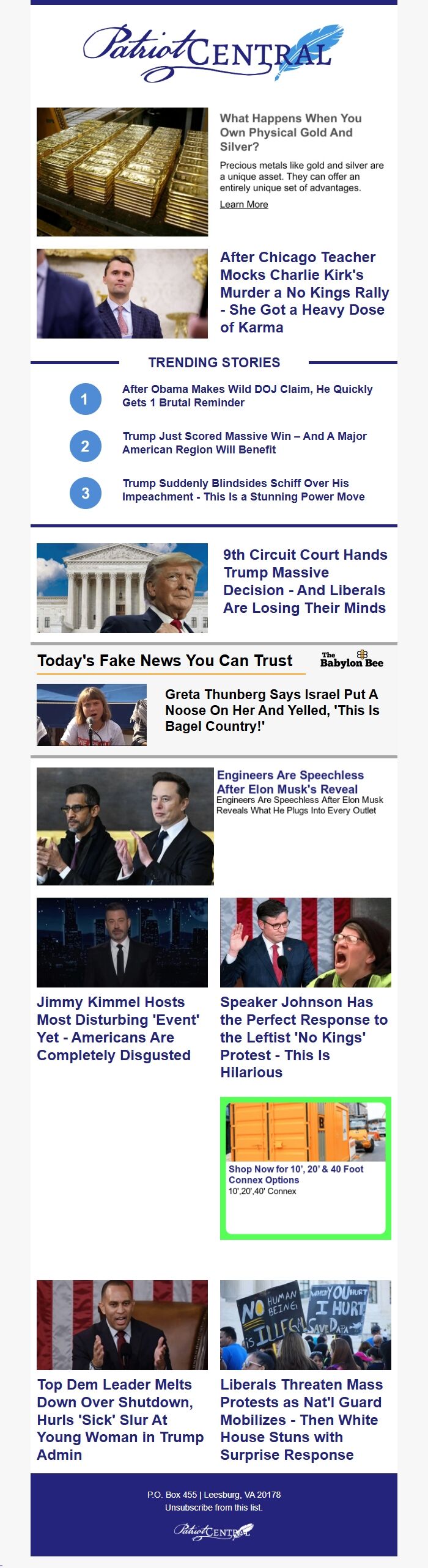Tap the gold bars ad image
The width and height of the screenshot is (428, 1568).
[122, 172]
